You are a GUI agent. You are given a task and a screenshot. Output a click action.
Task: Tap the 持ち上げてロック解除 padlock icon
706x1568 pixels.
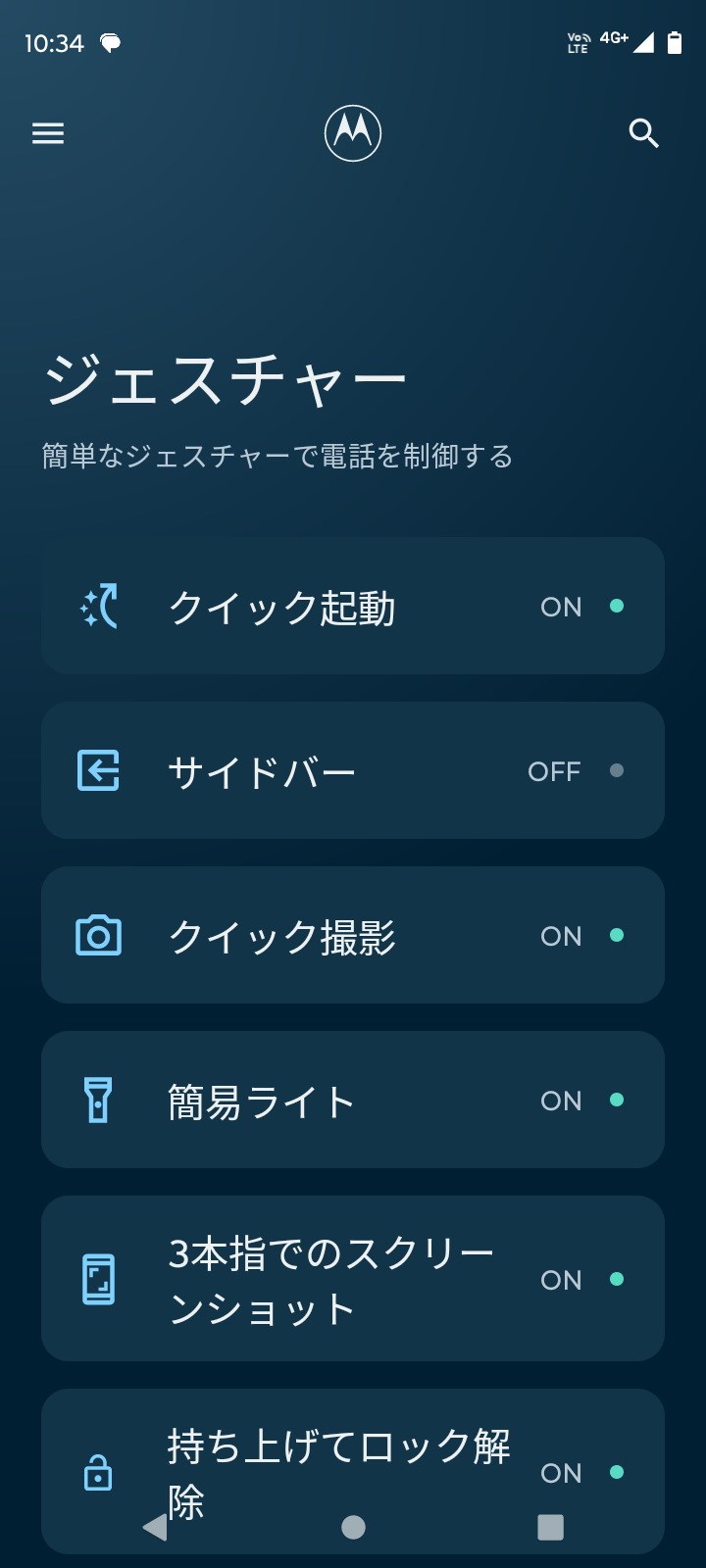[98, 1473]
